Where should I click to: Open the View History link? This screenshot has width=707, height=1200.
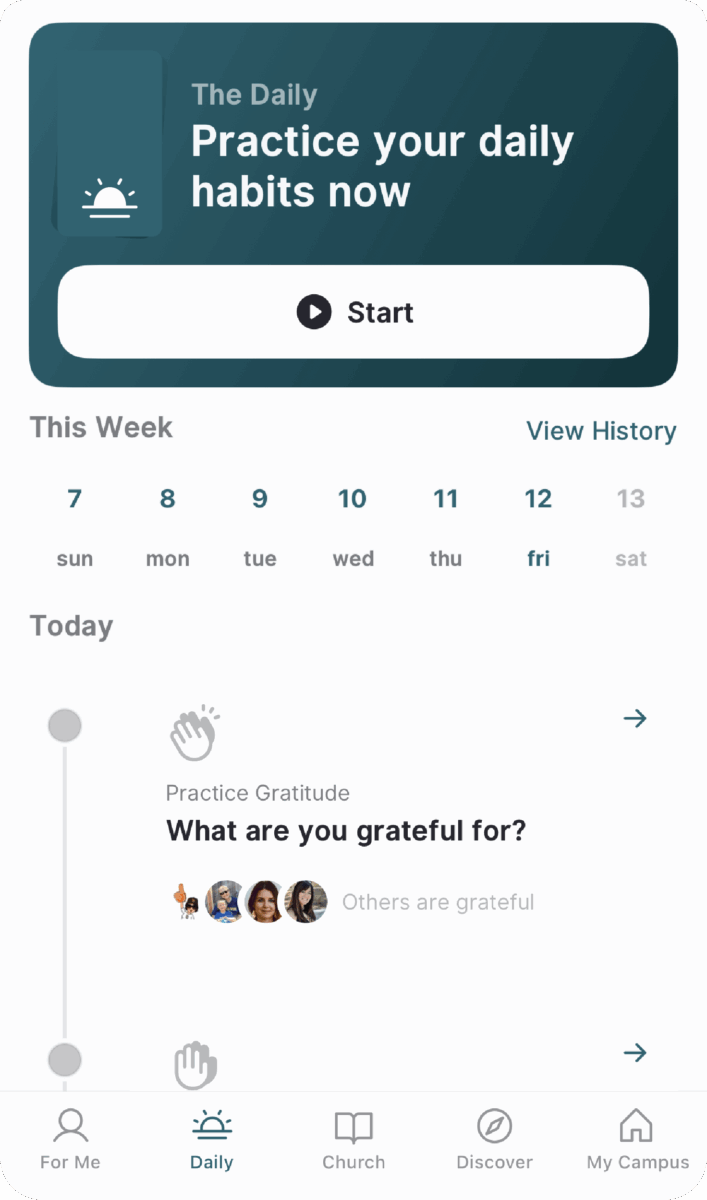coord(601,431)
